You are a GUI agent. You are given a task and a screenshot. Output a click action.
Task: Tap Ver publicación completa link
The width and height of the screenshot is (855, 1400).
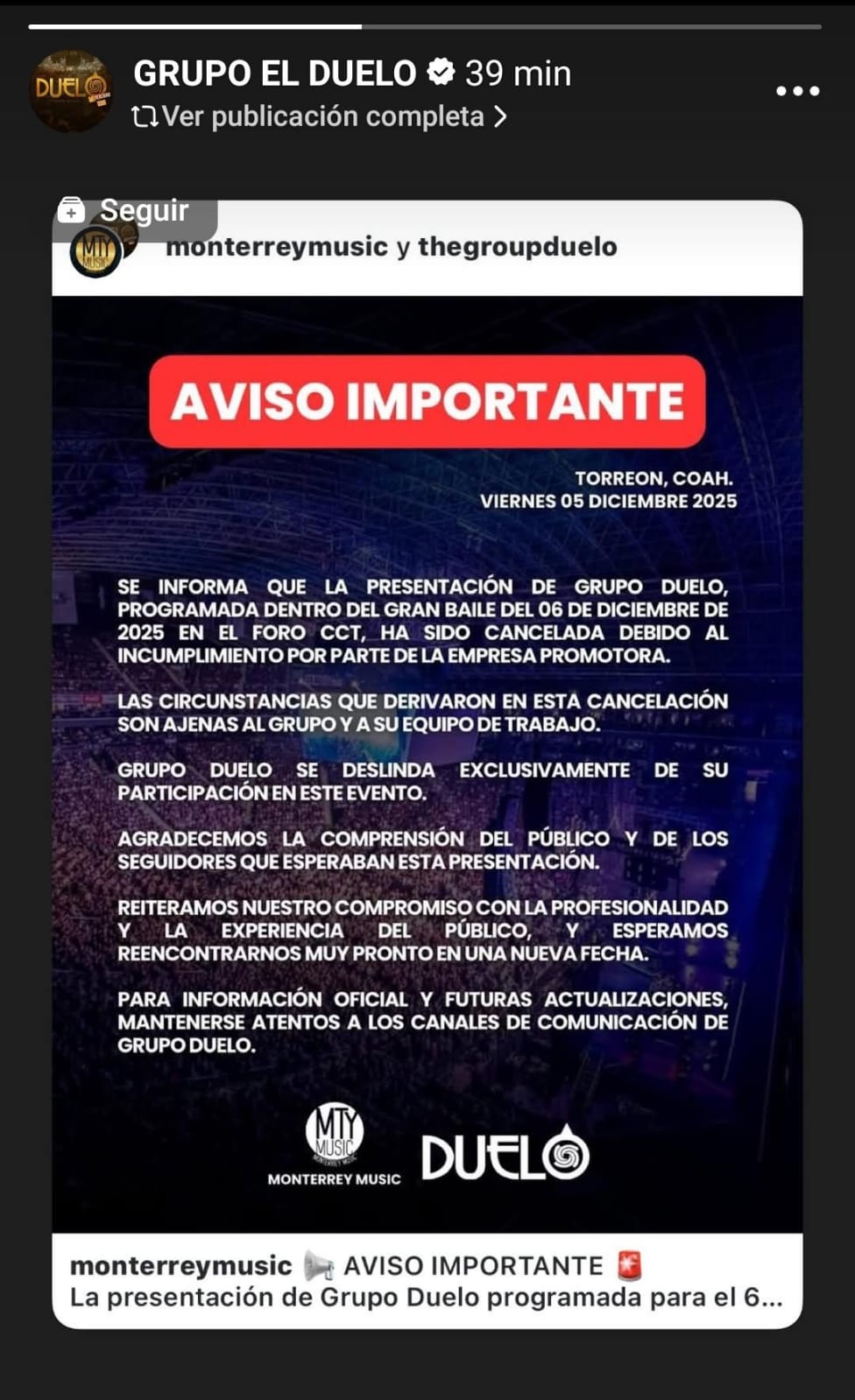click(x=321, y=116)
